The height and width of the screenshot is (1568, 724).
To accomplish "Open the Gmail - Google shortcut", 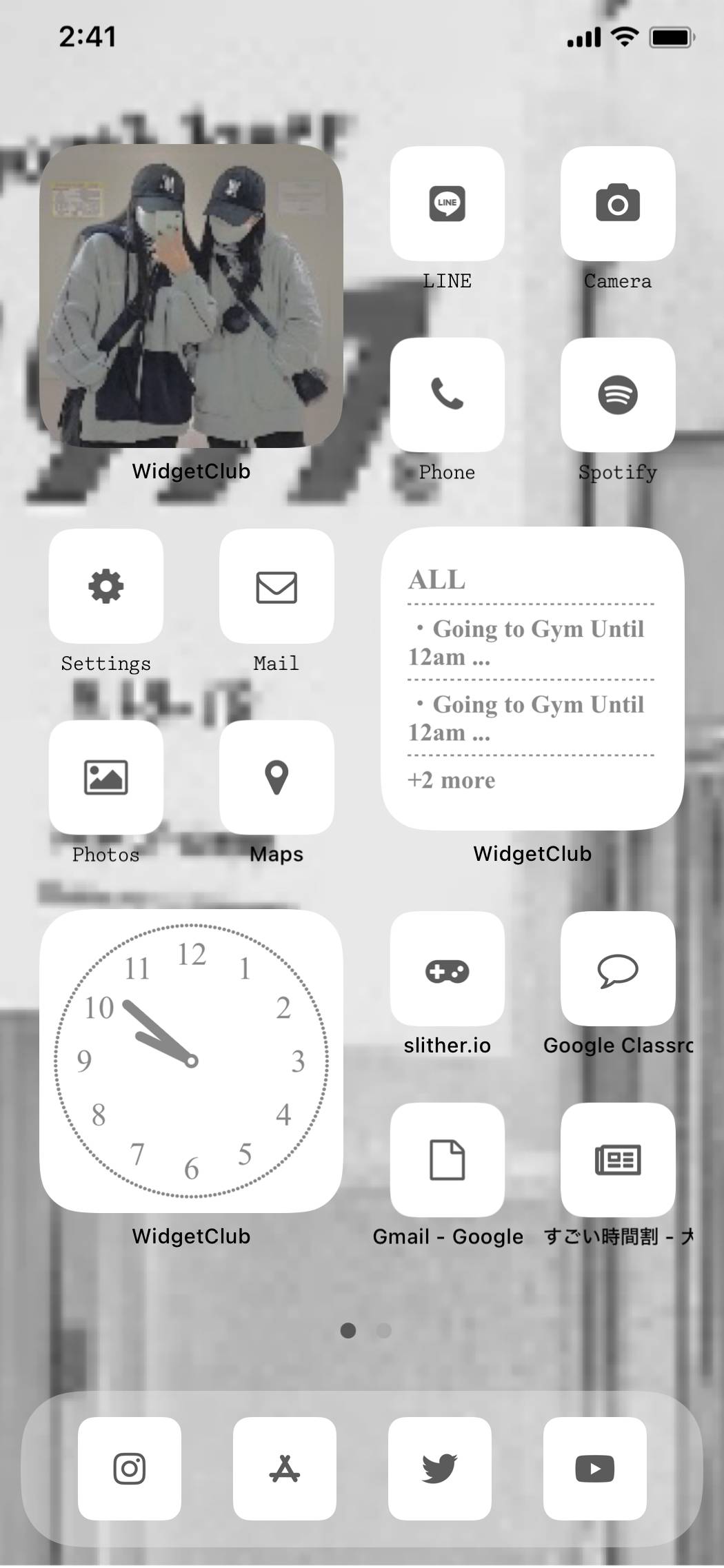I will [x=447, y=1159].
